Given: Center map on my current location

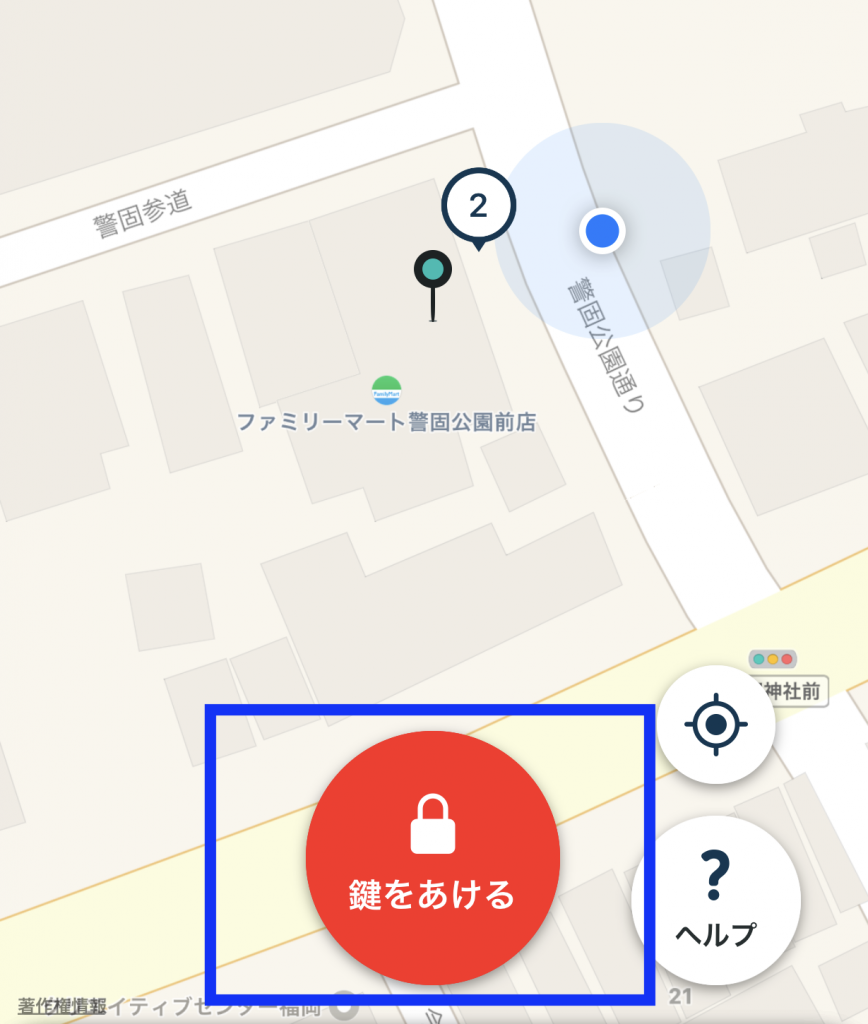Looking at the screenshot, I should click(x=716, y=723).
